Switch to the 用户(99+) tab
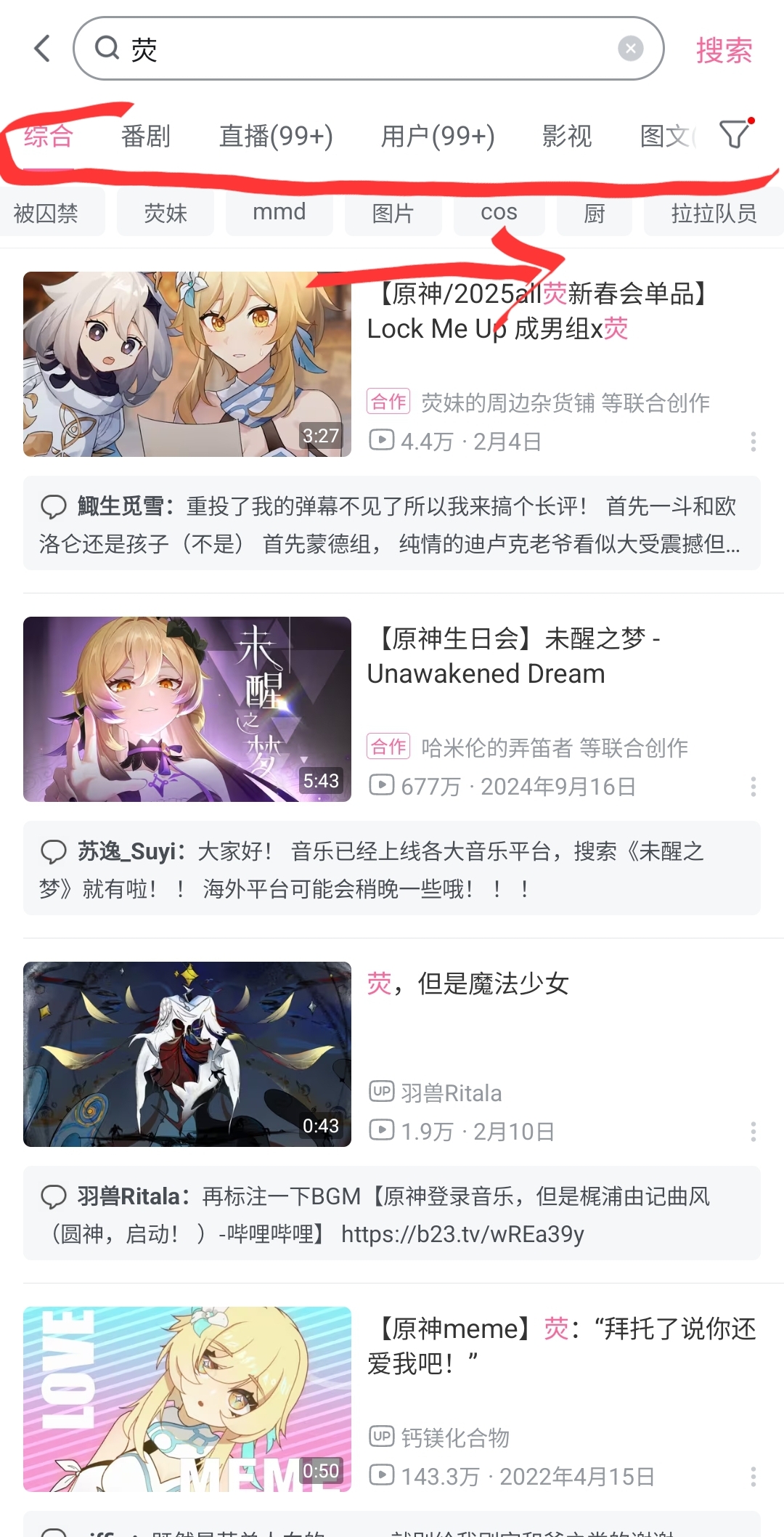 coord(438,136)
